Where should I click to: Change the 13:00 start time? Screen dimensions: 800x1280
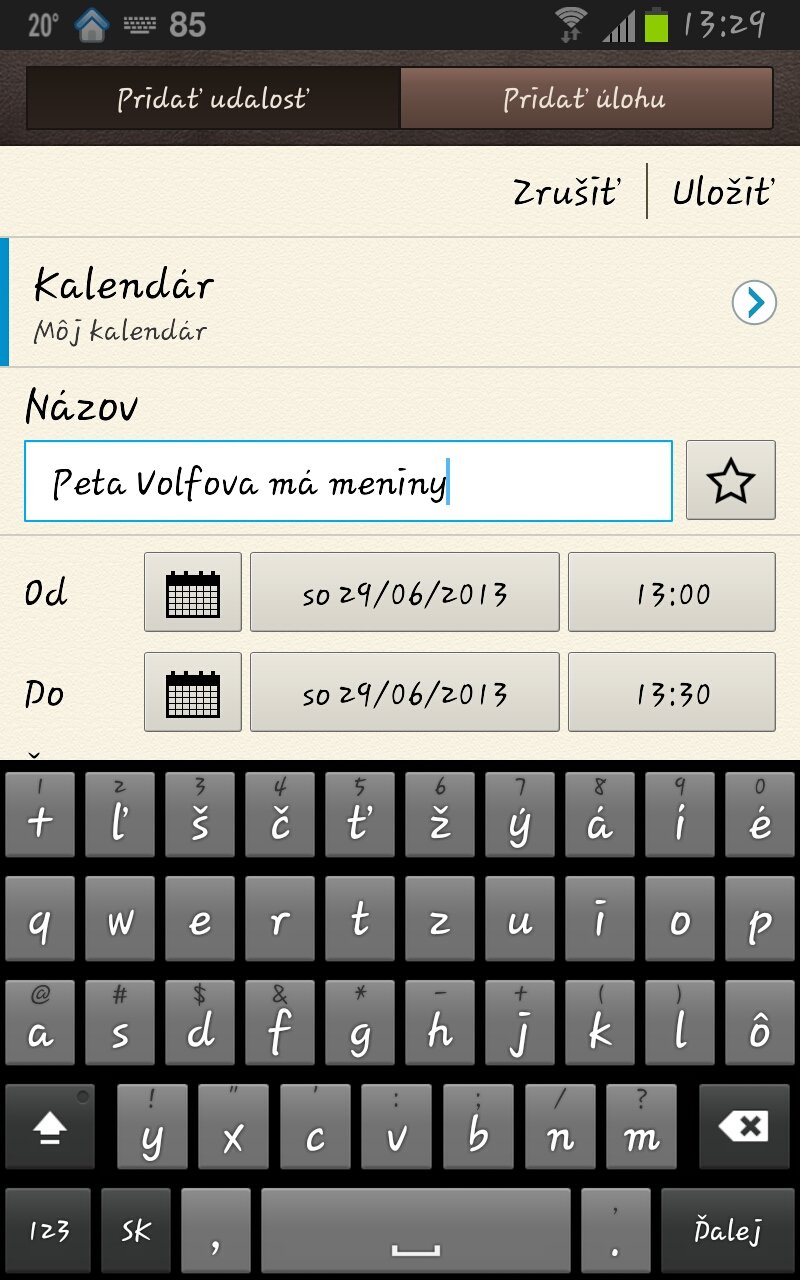pos(671,592)
